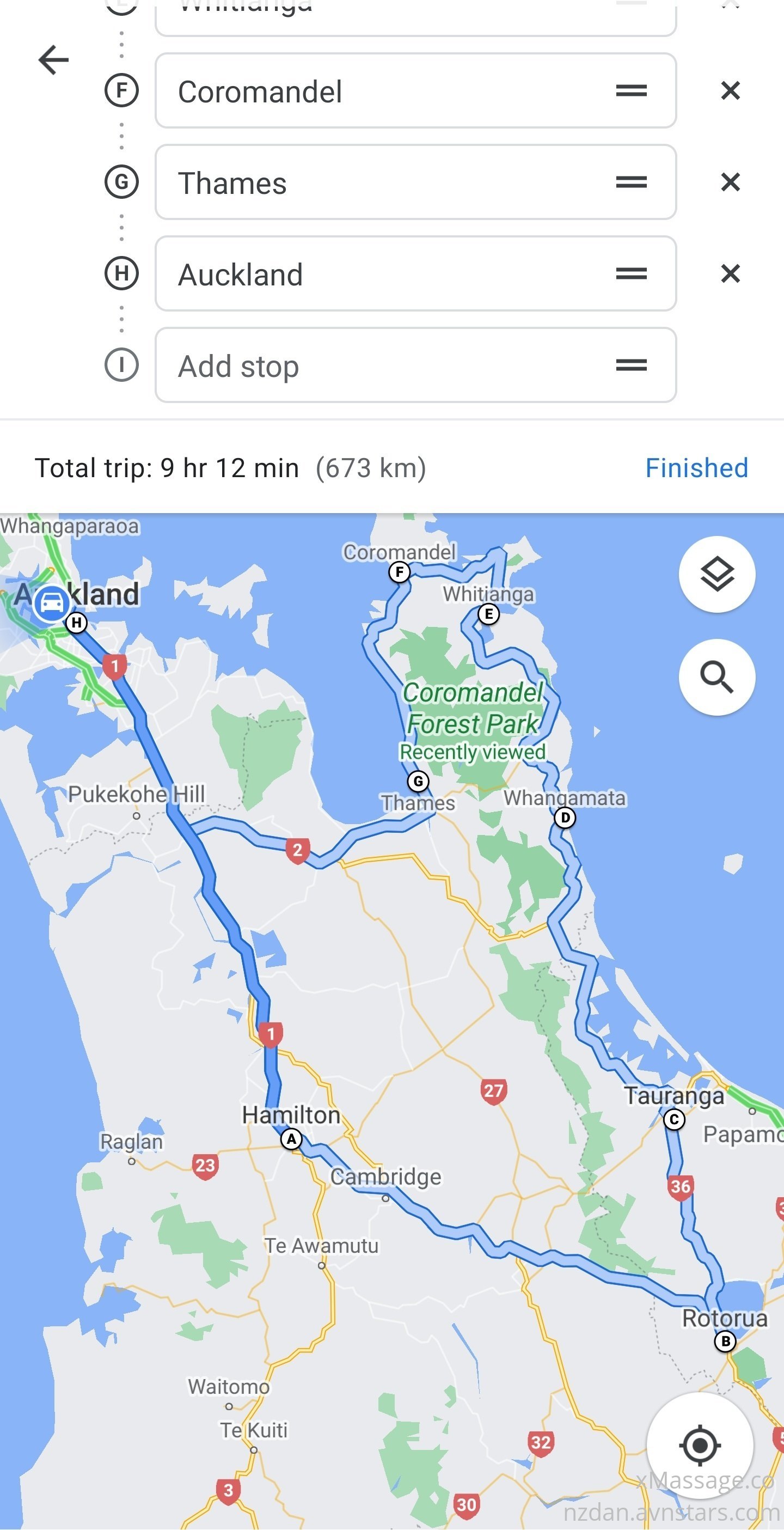The height and width of the screenshot is (1530, 784).
Task: Tap the reorder handle for Thames
Action: (631, 182)
